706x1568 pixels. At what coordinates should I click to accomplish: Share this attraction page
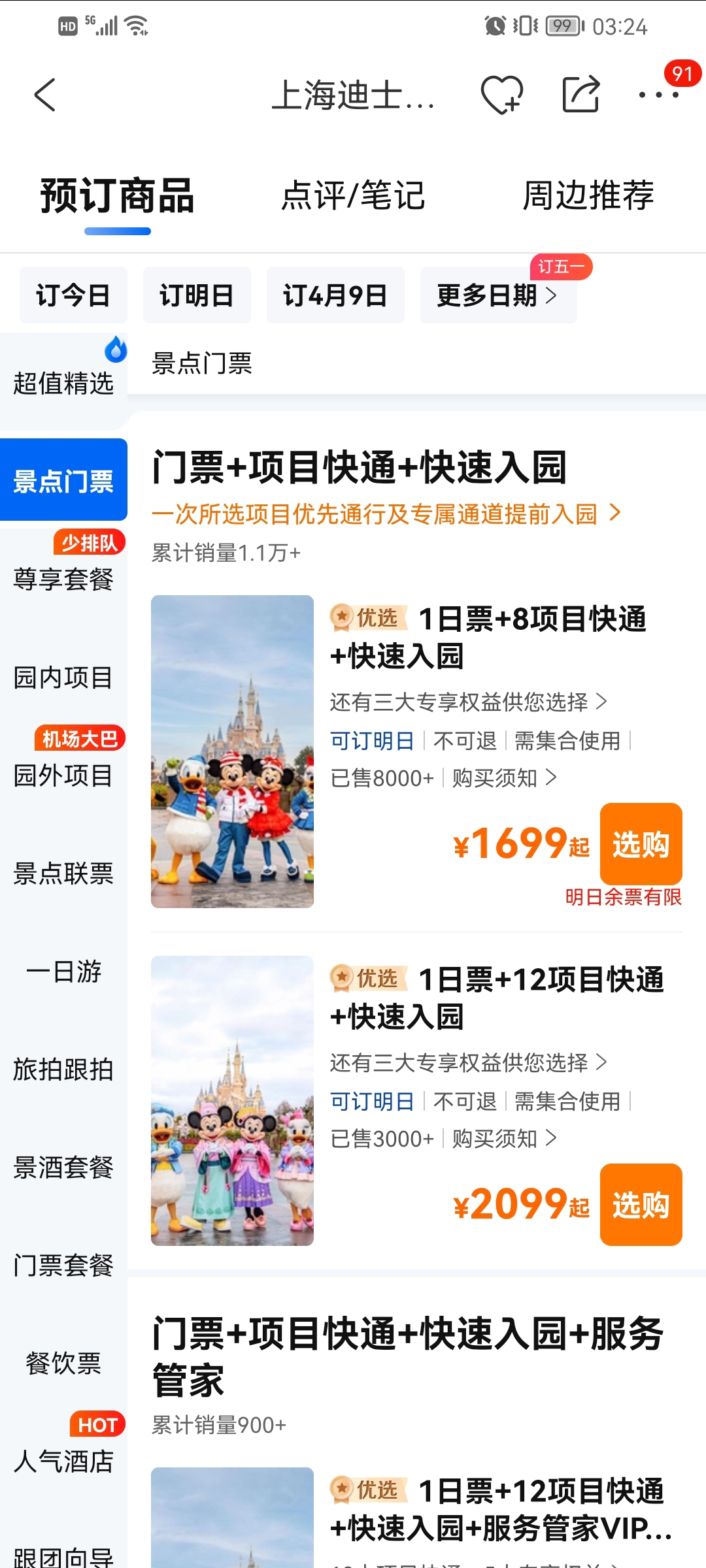point(580,95)
